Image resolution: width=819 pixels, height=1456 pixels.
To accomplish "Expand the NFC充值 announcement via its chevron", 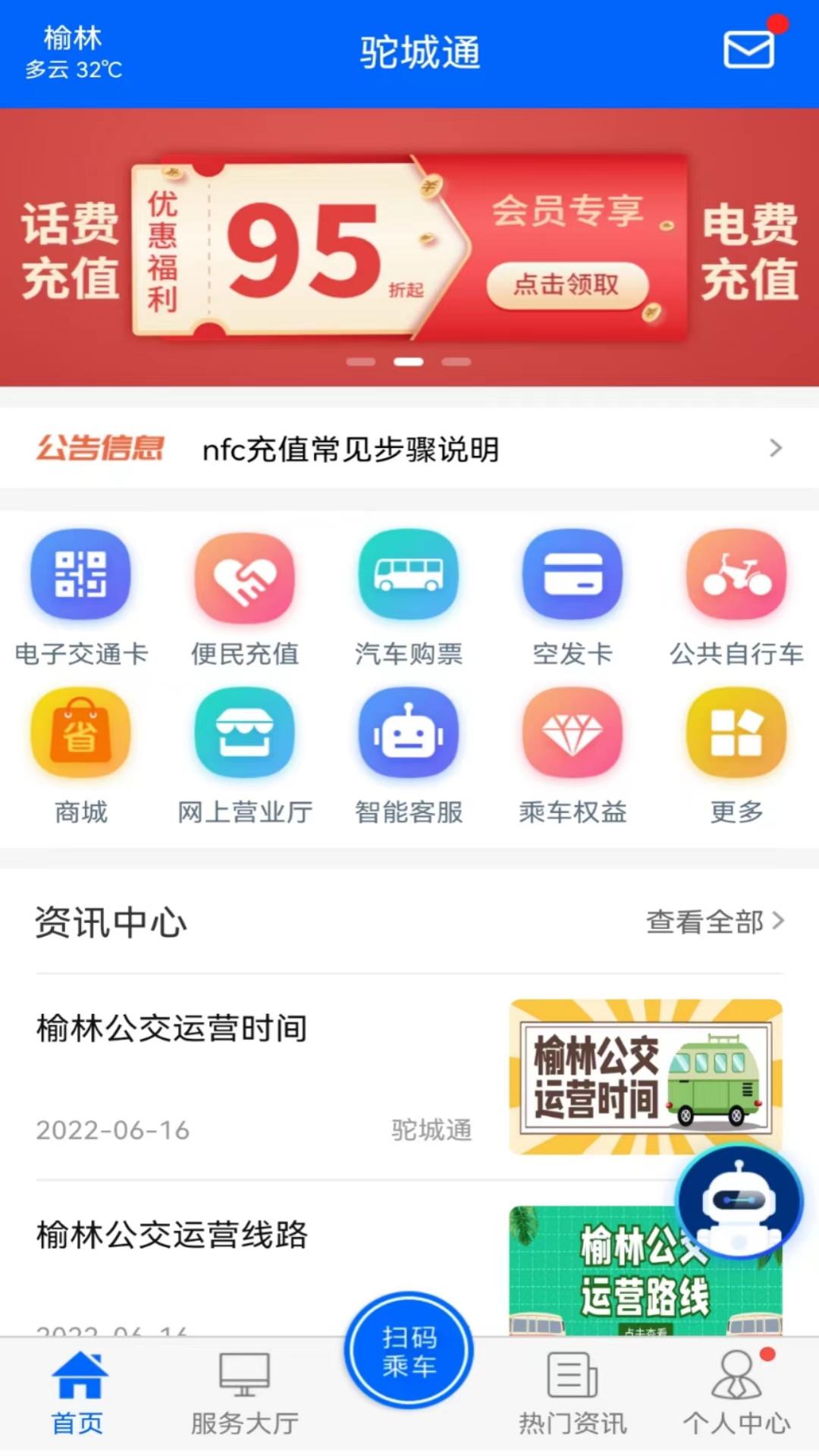I will (774, 448).
